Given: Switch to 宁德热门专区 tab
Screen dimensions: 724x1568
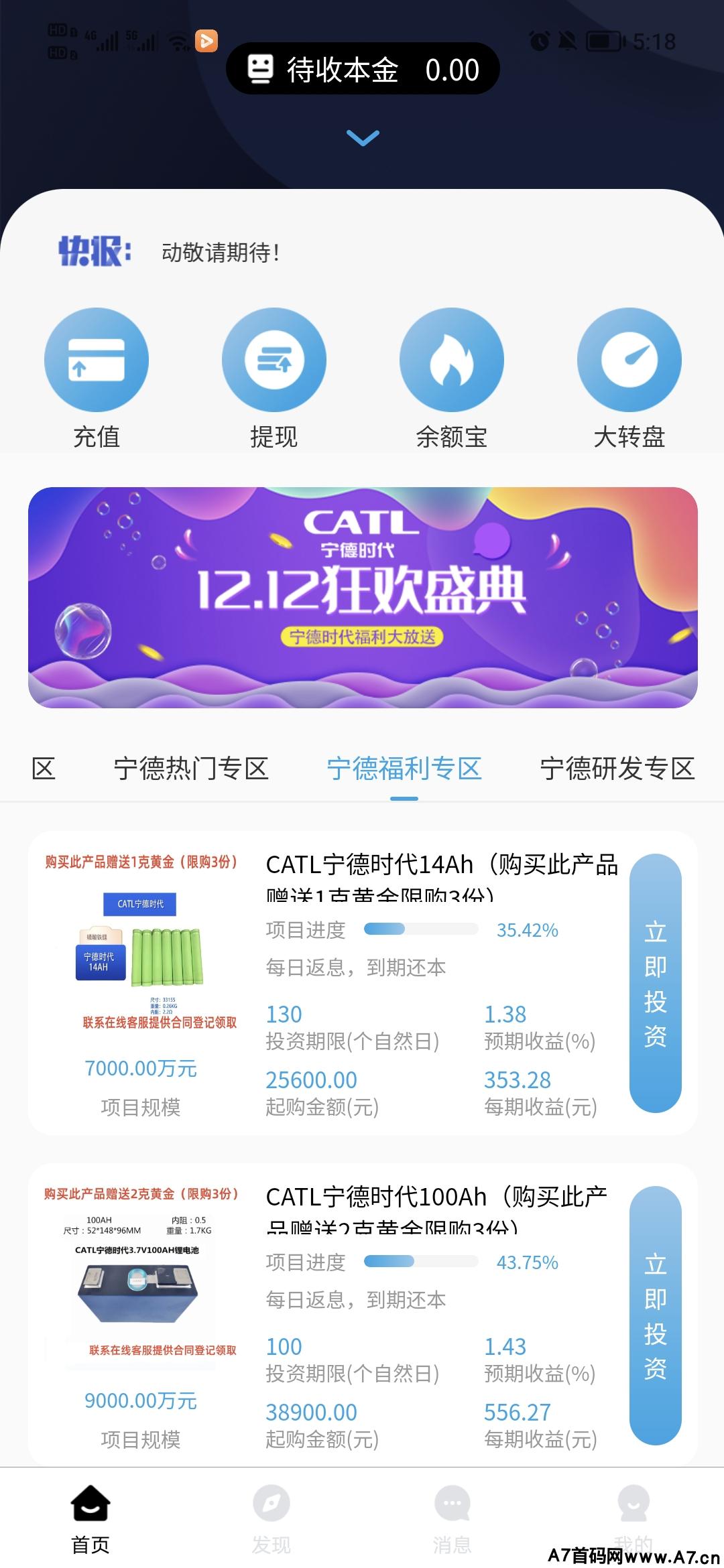Looking at the screenshot, I should click(191, 769).
